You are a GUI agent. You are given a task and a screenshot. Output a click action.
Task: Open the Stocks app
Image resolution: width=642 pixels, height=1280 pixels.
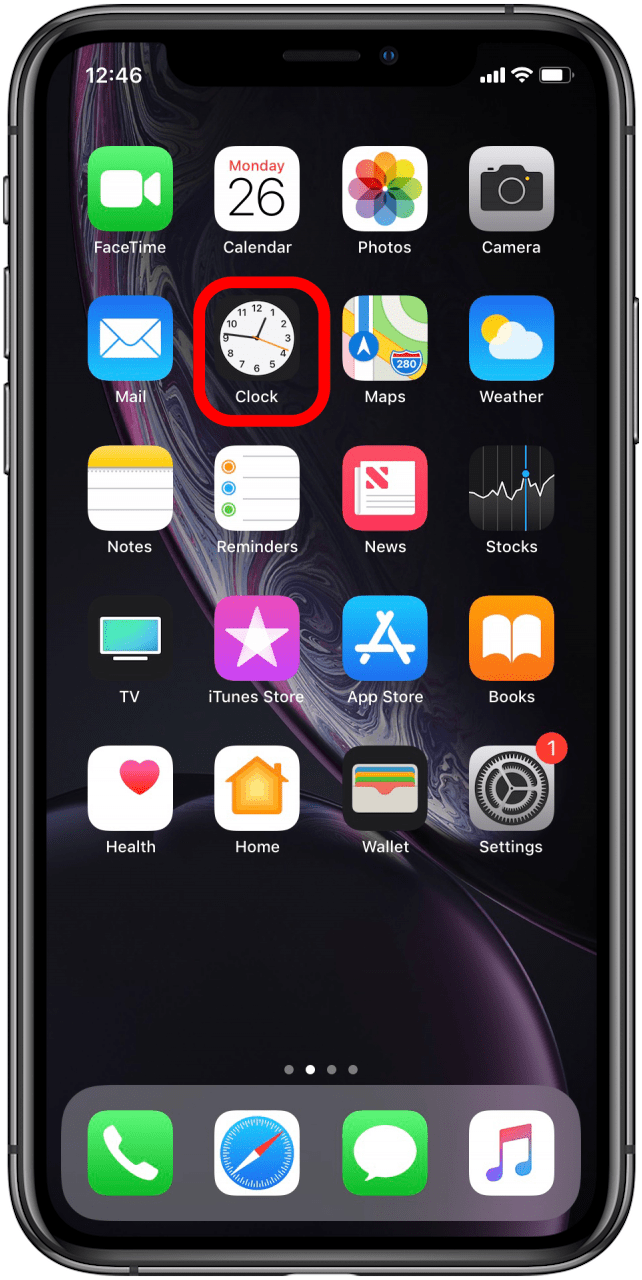(511, 488)
